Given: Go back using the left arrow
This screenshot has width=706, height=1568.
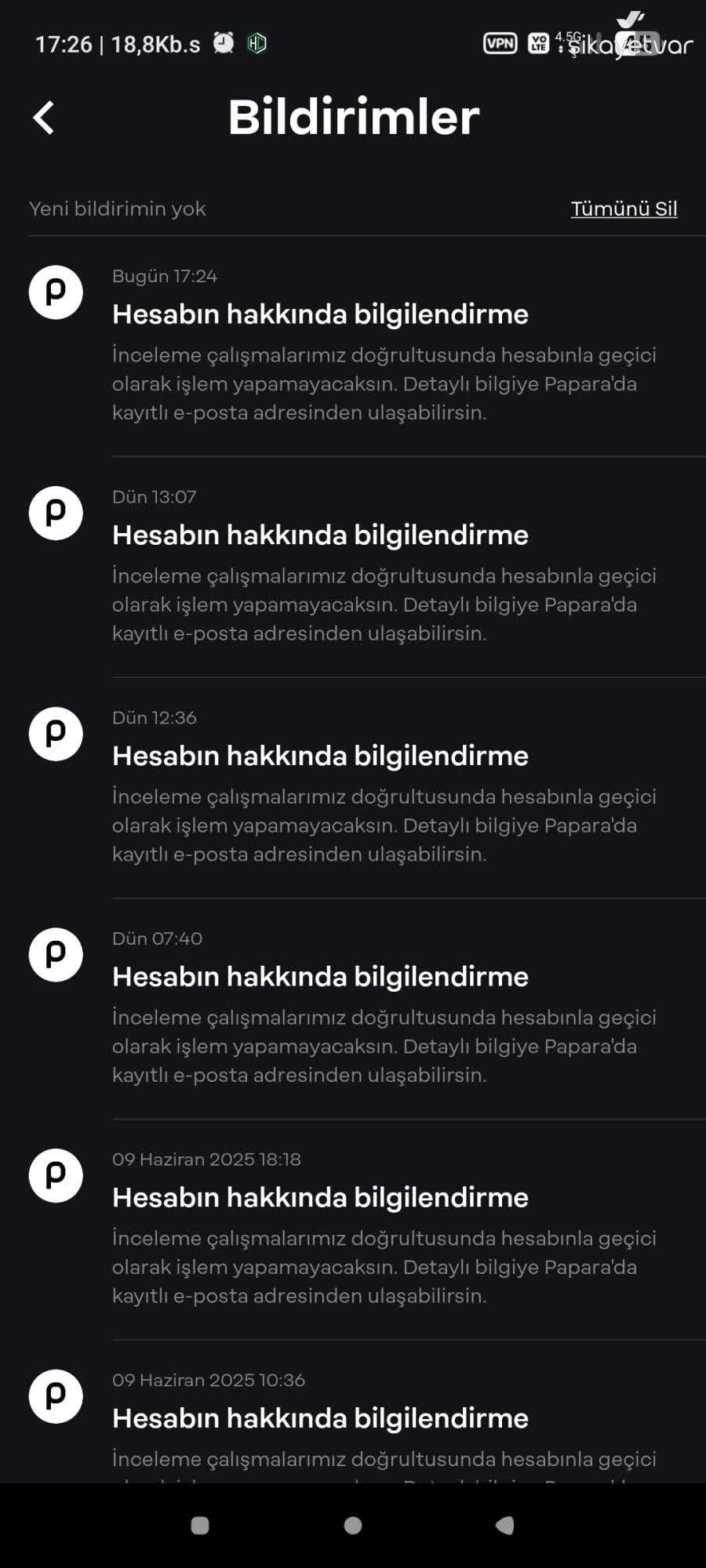Looking at the screenshot, I should pos(43,118).
